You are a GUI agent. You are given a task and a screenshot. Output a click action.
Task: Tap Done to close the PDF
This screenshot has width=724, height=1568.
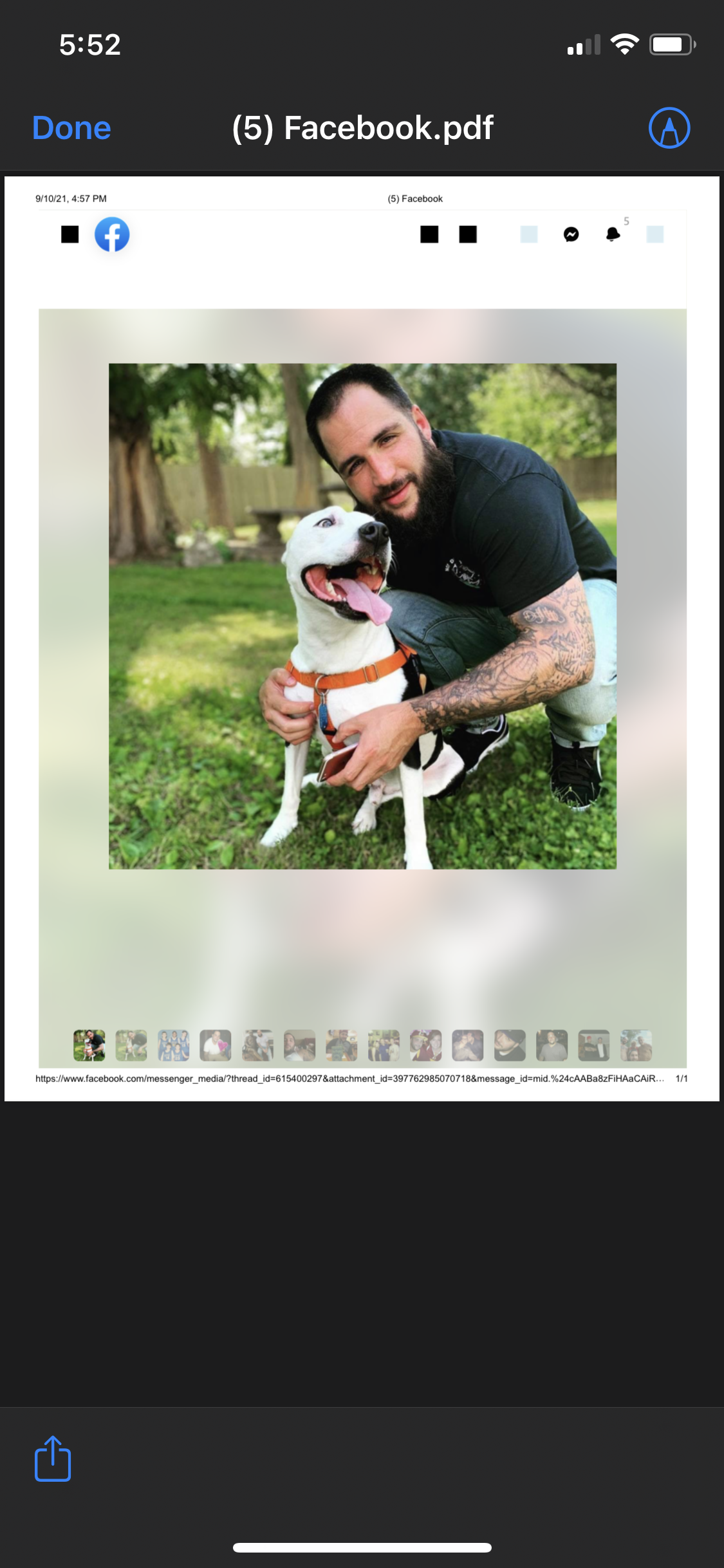(x=71, y=128)
